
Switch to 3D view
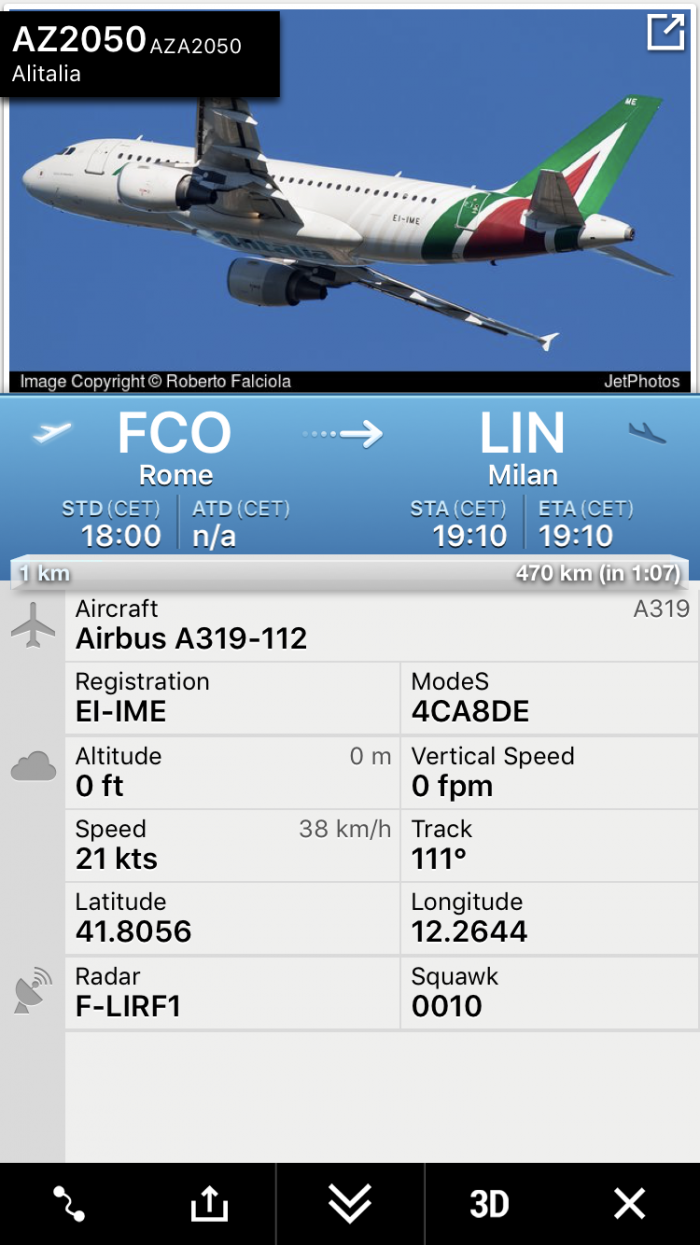489,1203
